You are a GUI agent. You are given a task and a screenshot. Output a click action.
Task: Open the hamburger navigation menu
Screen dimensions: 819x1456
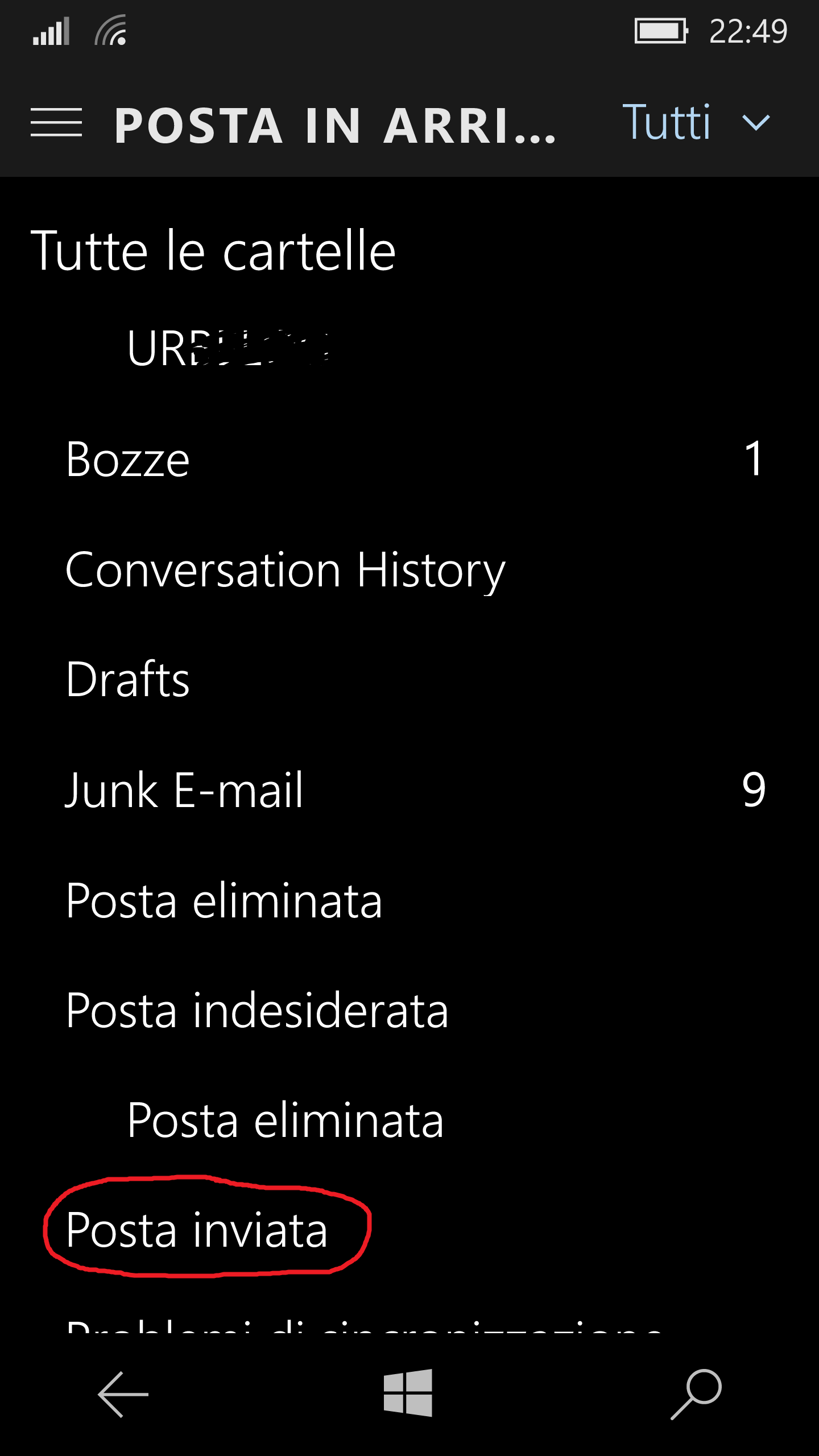56,123
